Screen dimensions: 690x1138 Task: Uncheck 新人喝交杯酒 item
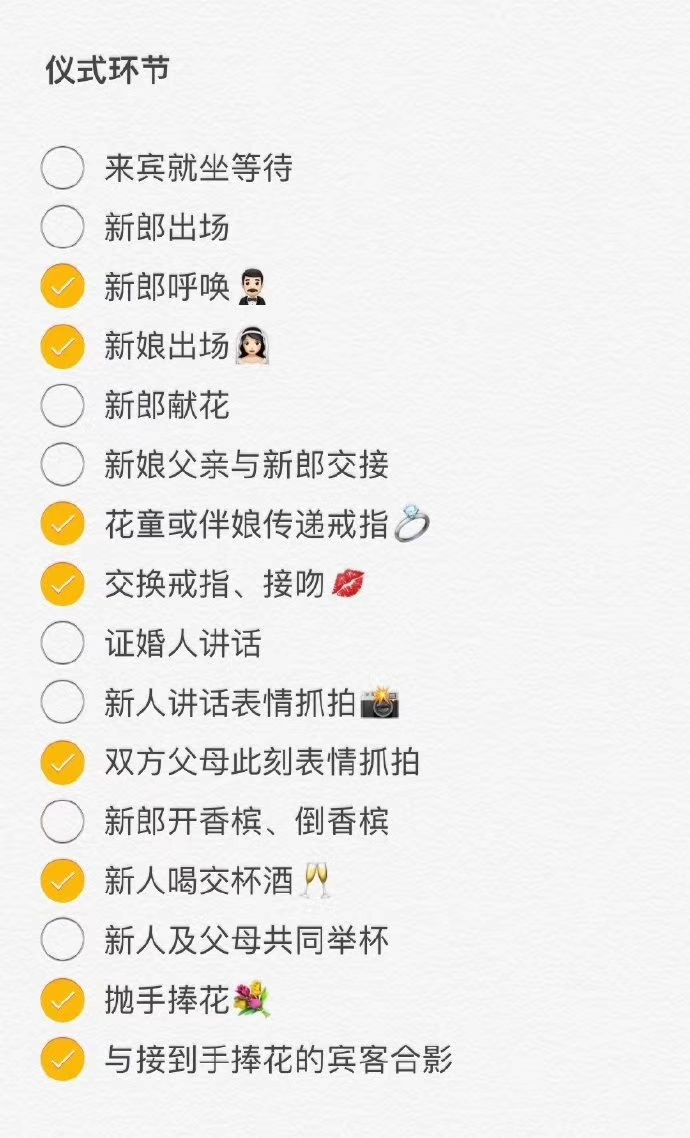pos(62,880)
